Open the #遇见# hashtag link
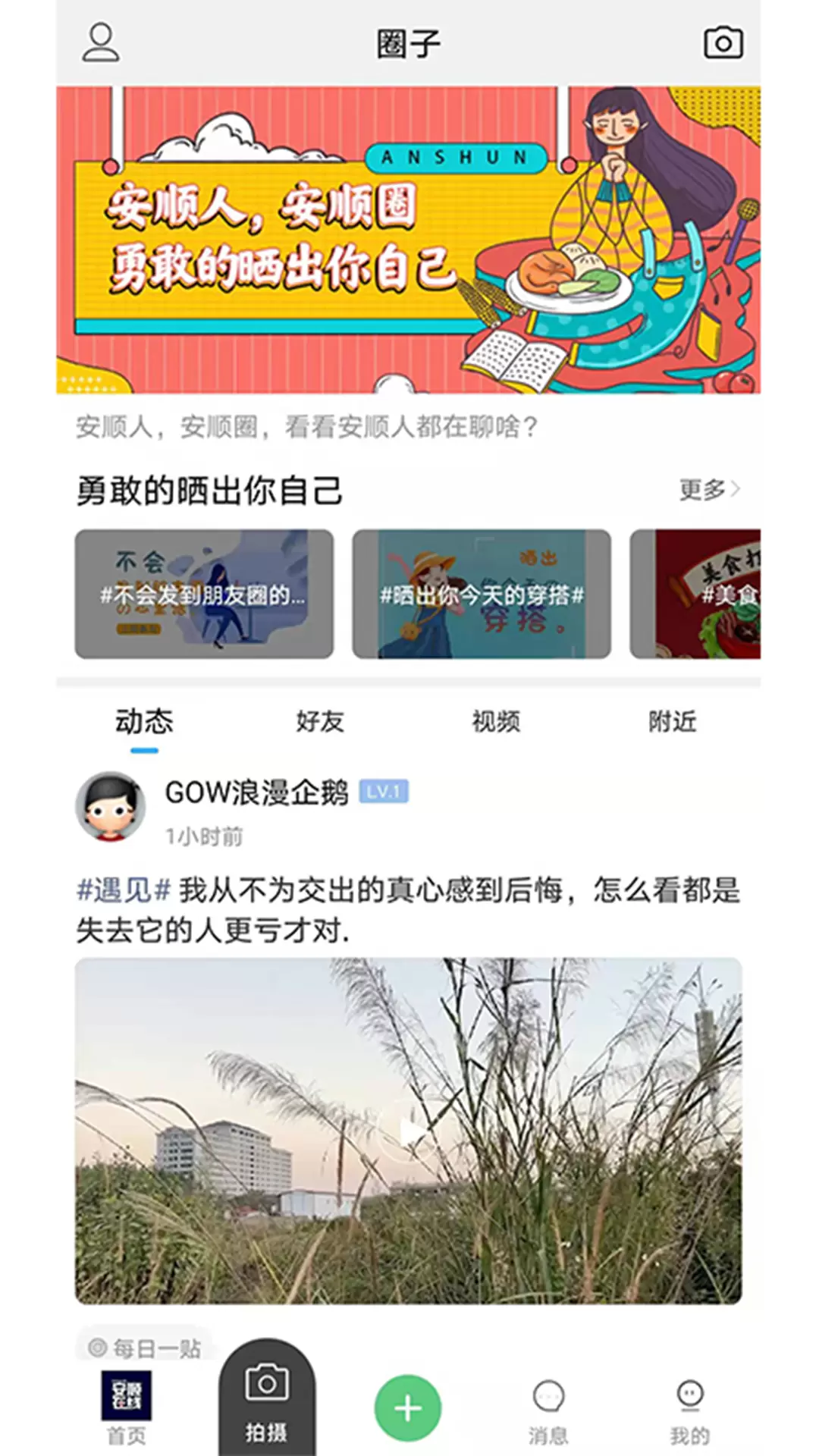The image size is (819, 1456). (x=124, y=890)
